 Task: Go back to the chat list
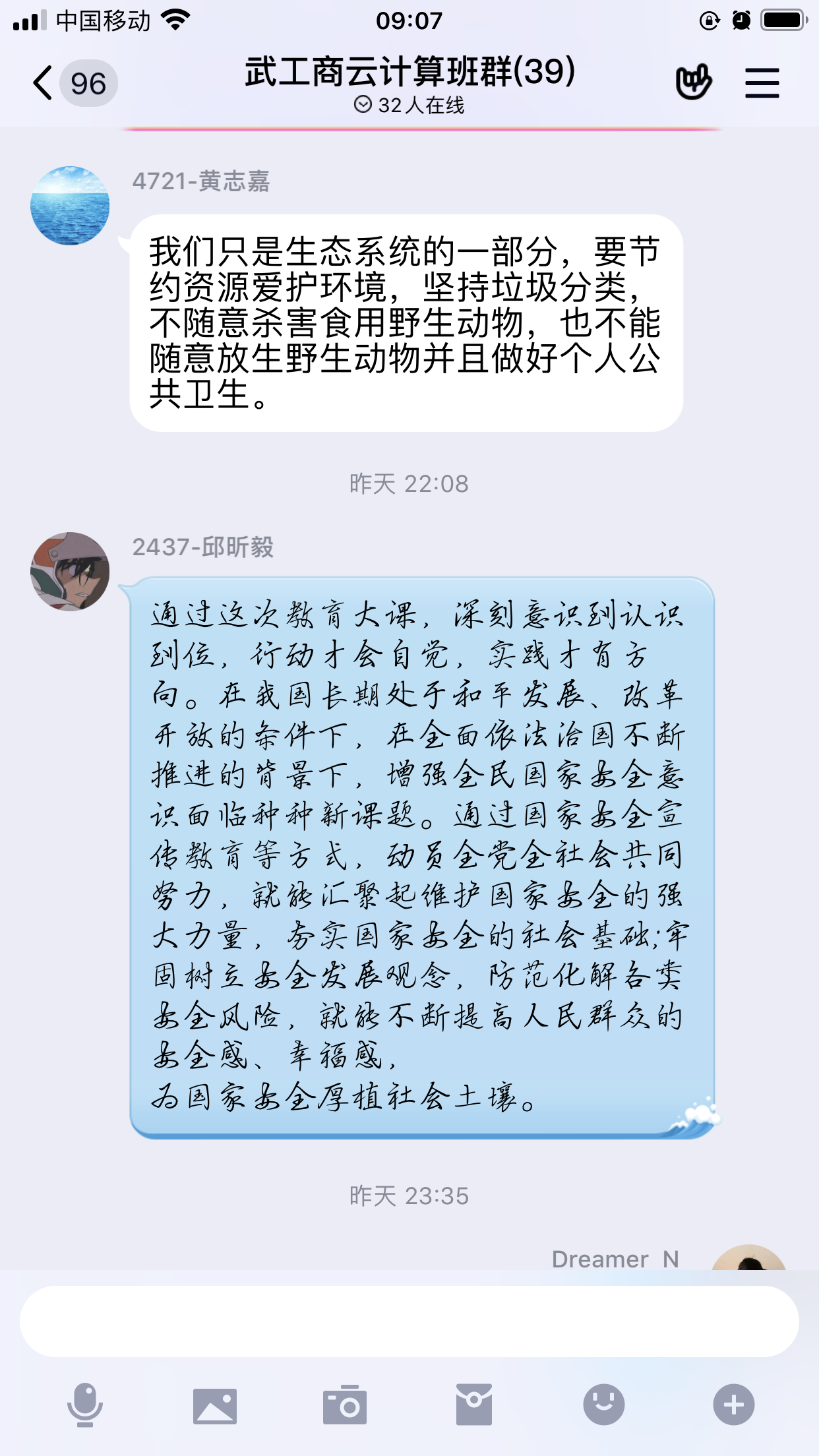tap(44, 84)
